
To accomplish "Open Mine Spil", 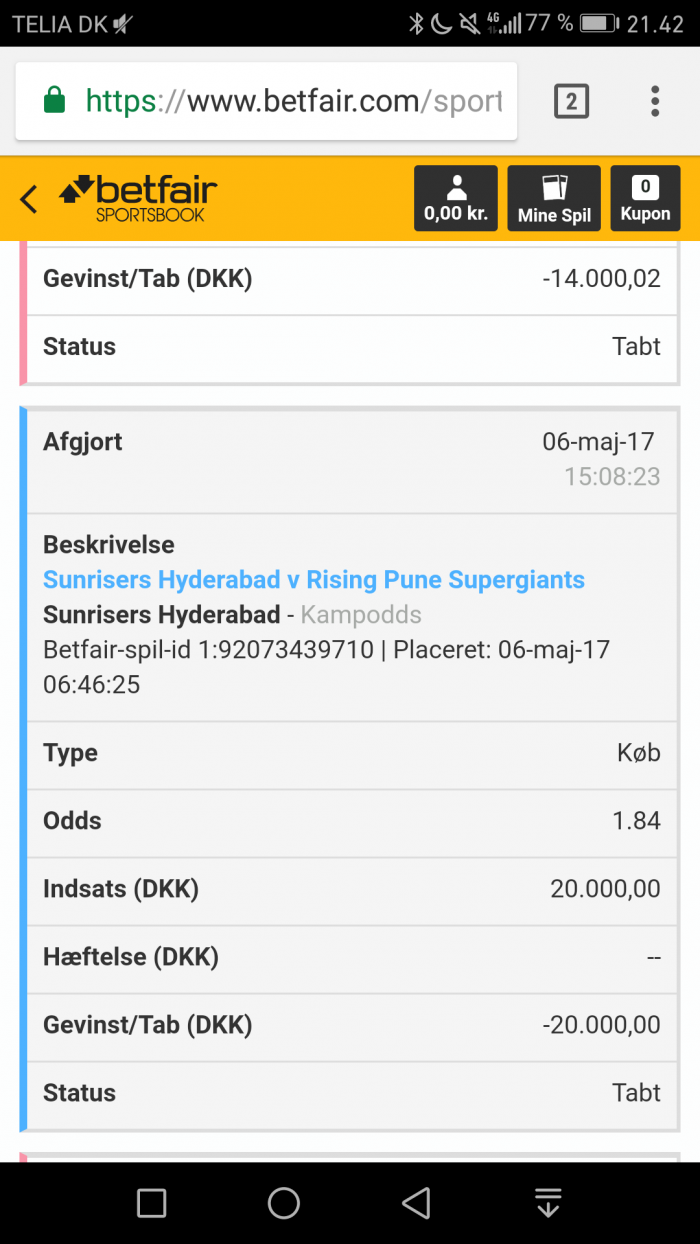I will point(554,198).
